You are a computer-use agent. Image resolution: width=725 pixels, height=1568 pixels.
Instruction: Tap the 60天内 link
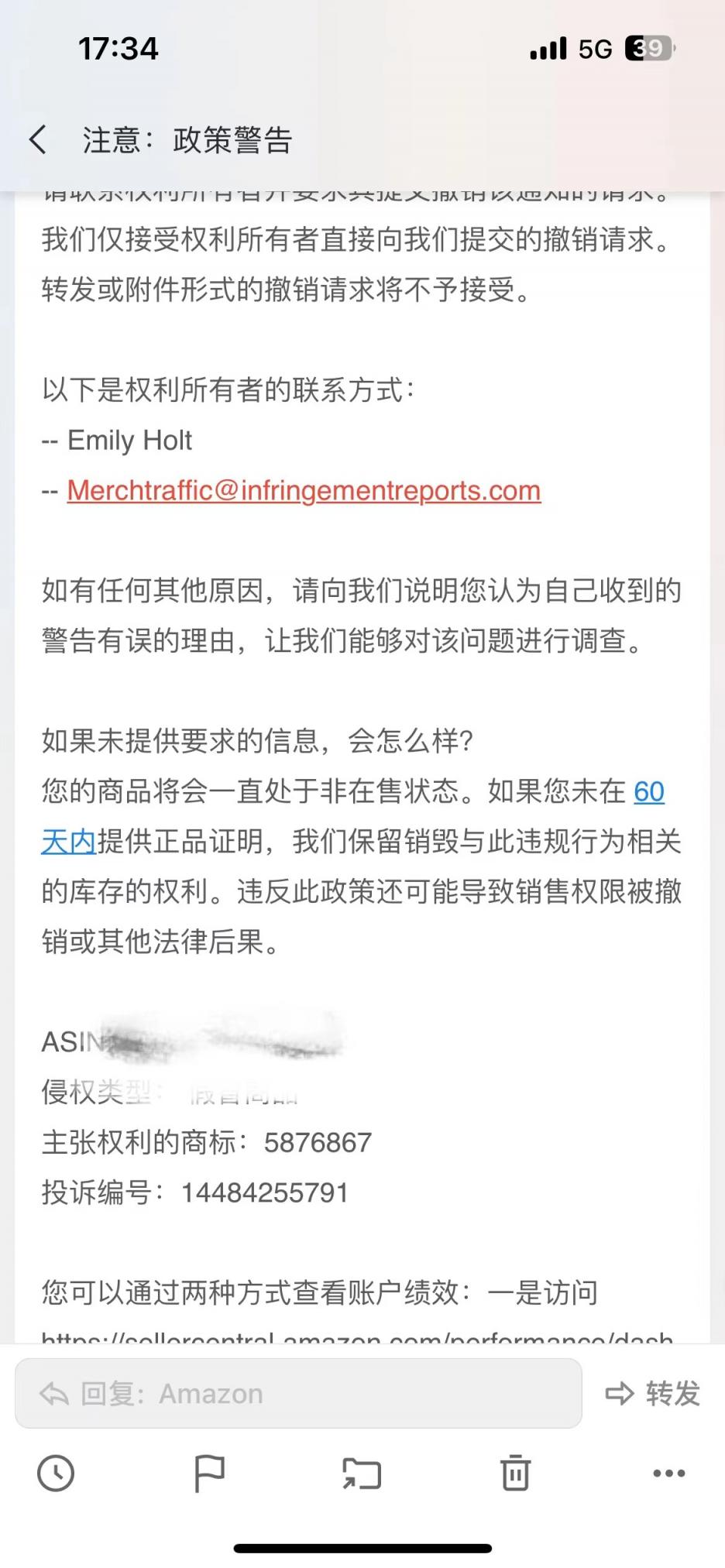[x=649, y=791]
